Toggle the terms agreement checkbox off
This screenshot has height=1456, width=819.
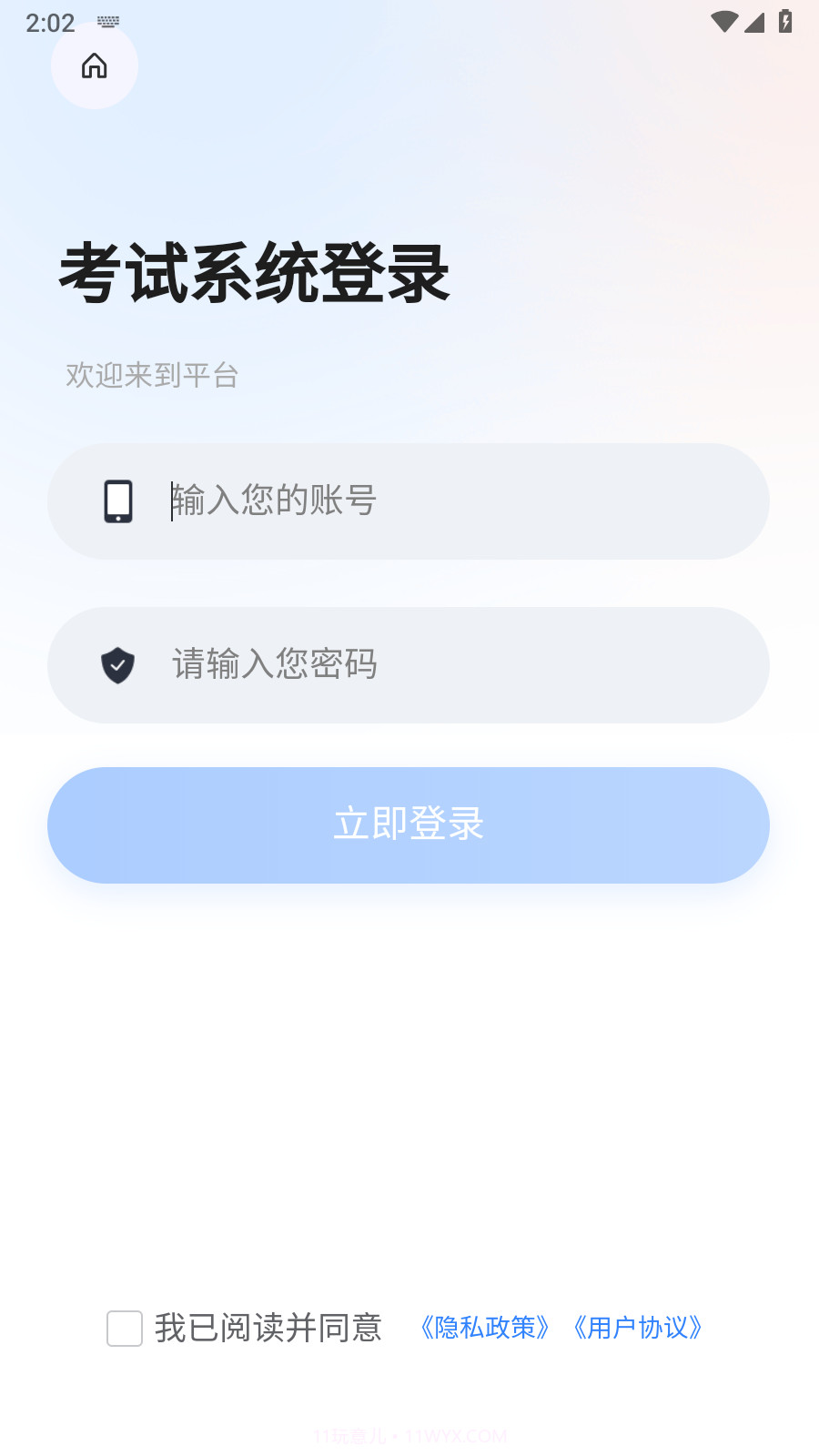pos(125,1328)
